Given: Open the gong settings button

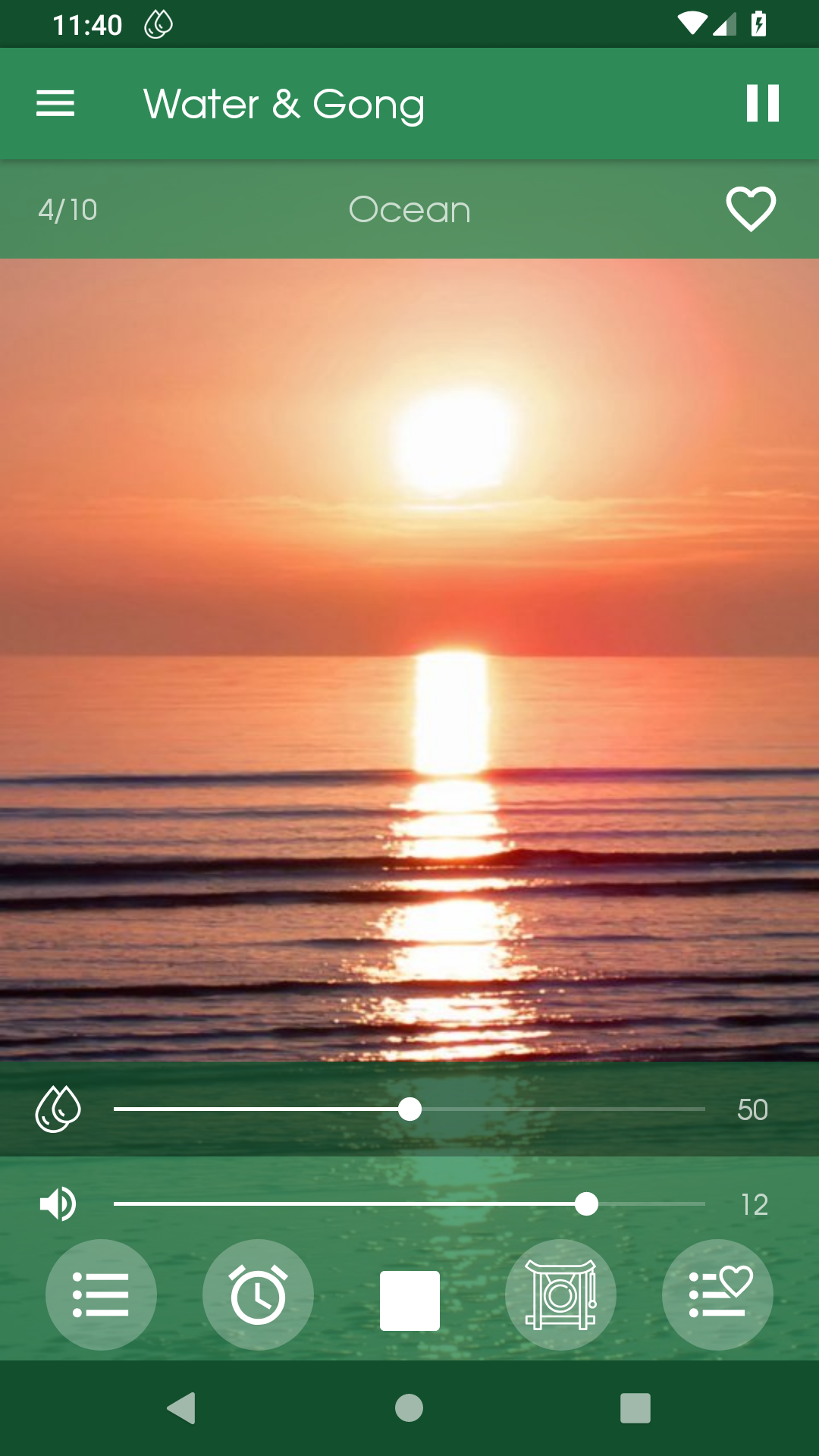Looking at the screenshot, I should click(560, 1294).
